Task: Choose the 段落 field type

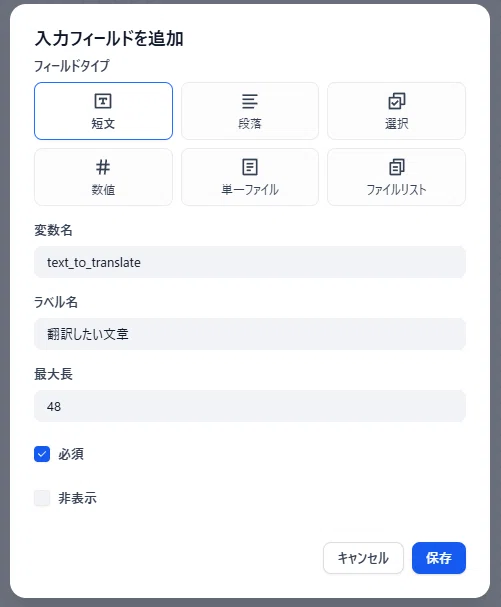Action: pyautogui.click(x=250, y=111)
